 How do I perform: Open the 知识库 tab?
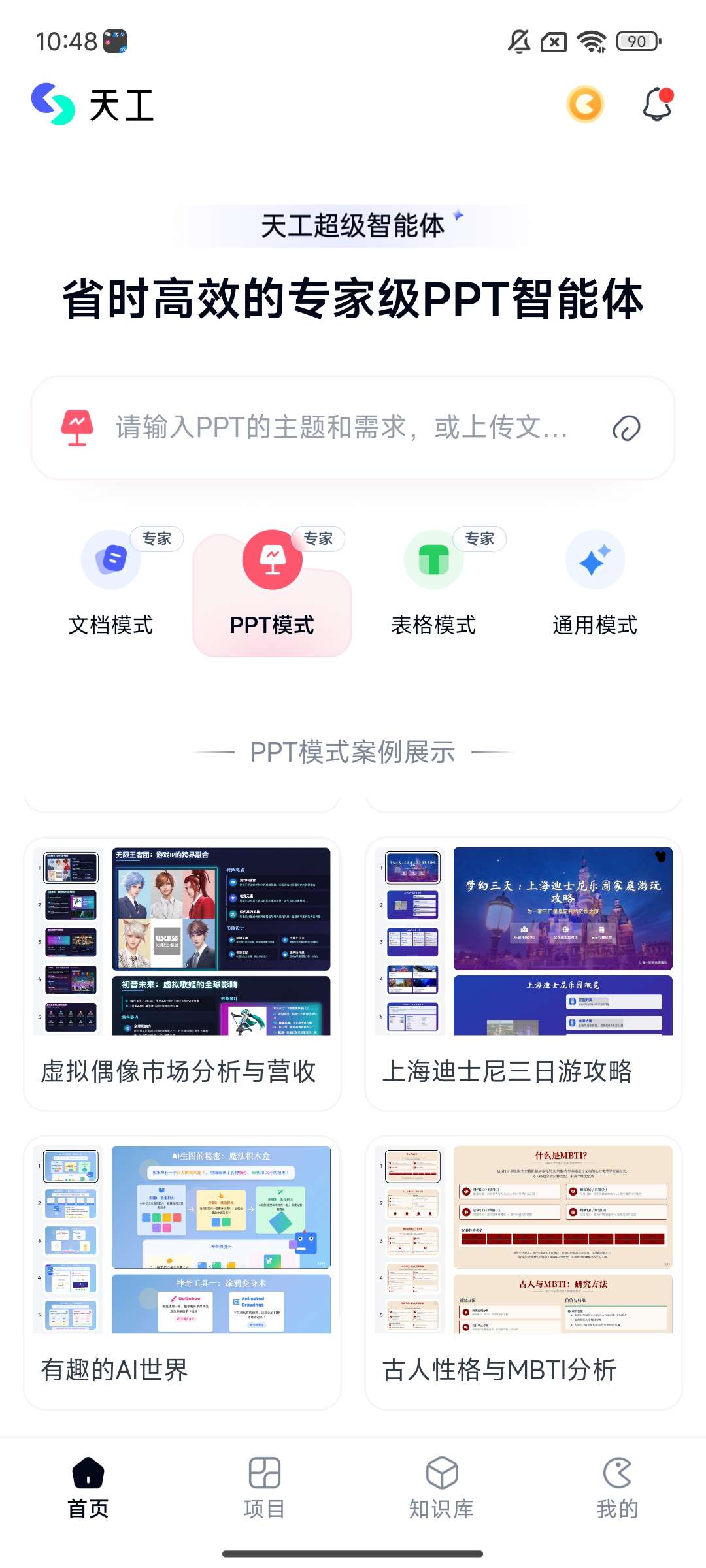click(x=441, y=1488)
